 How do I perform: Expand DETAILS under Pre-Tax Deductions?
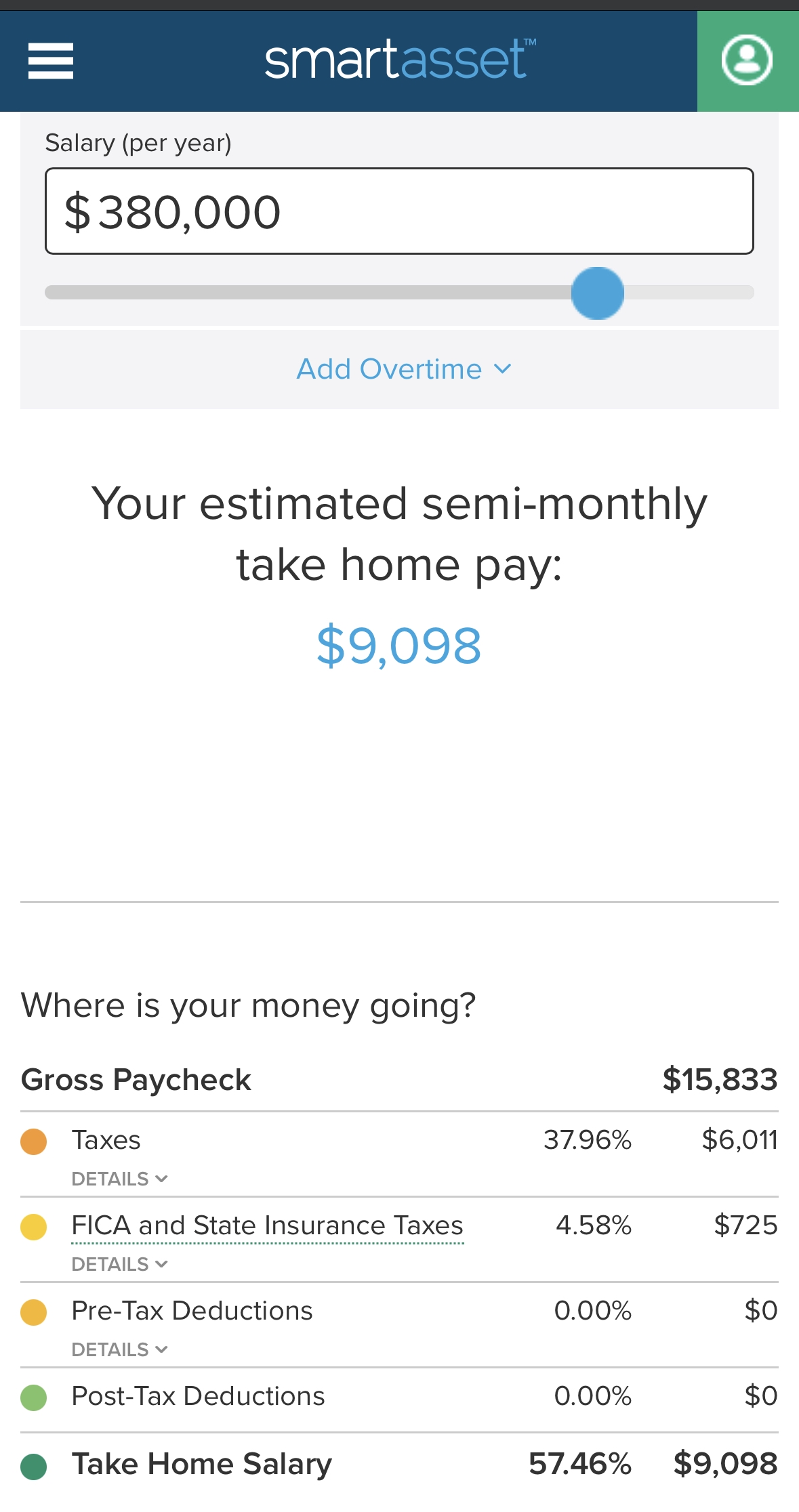coord(120,1349)
